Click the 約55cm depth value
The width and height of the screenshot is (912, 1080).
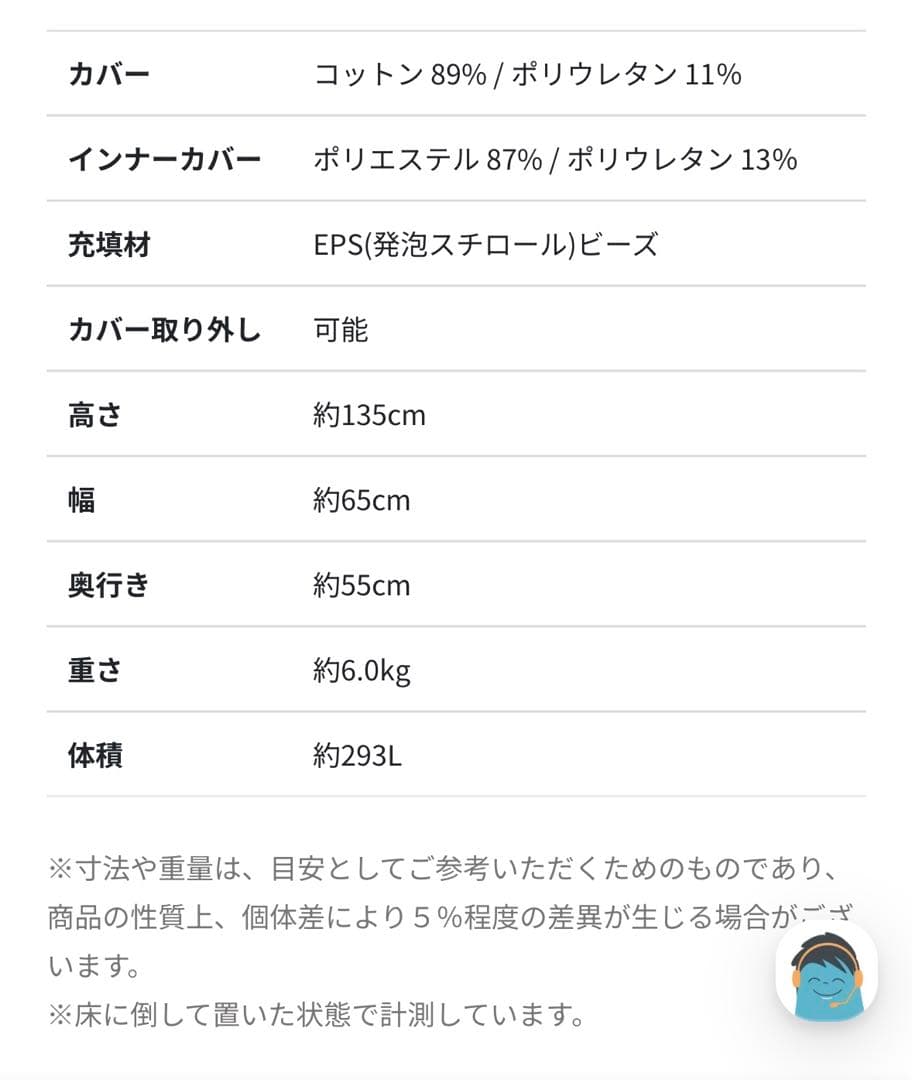pyautogui.click(x=362, y=585)
